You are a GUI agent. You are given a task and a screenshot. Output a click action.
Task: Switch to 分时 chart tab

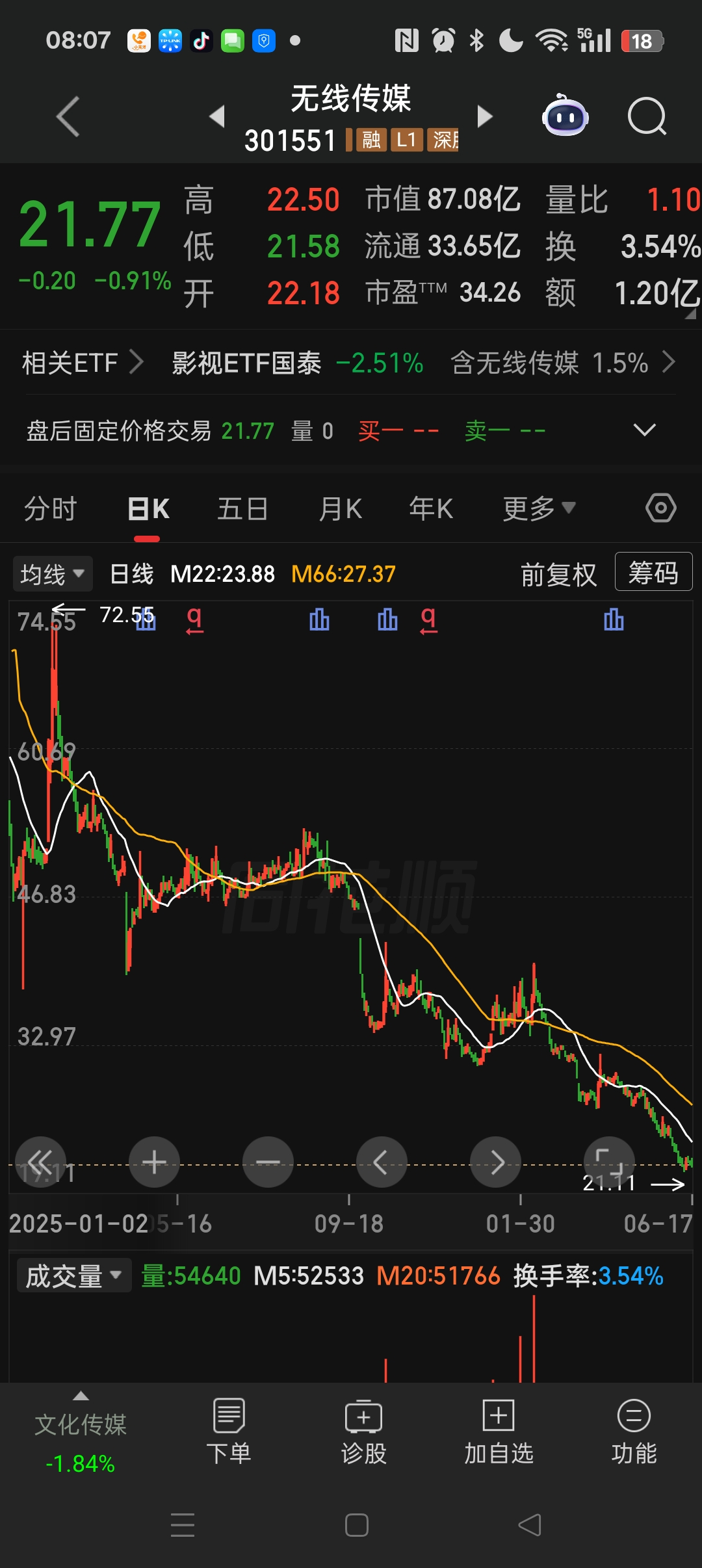coord(50,508)
